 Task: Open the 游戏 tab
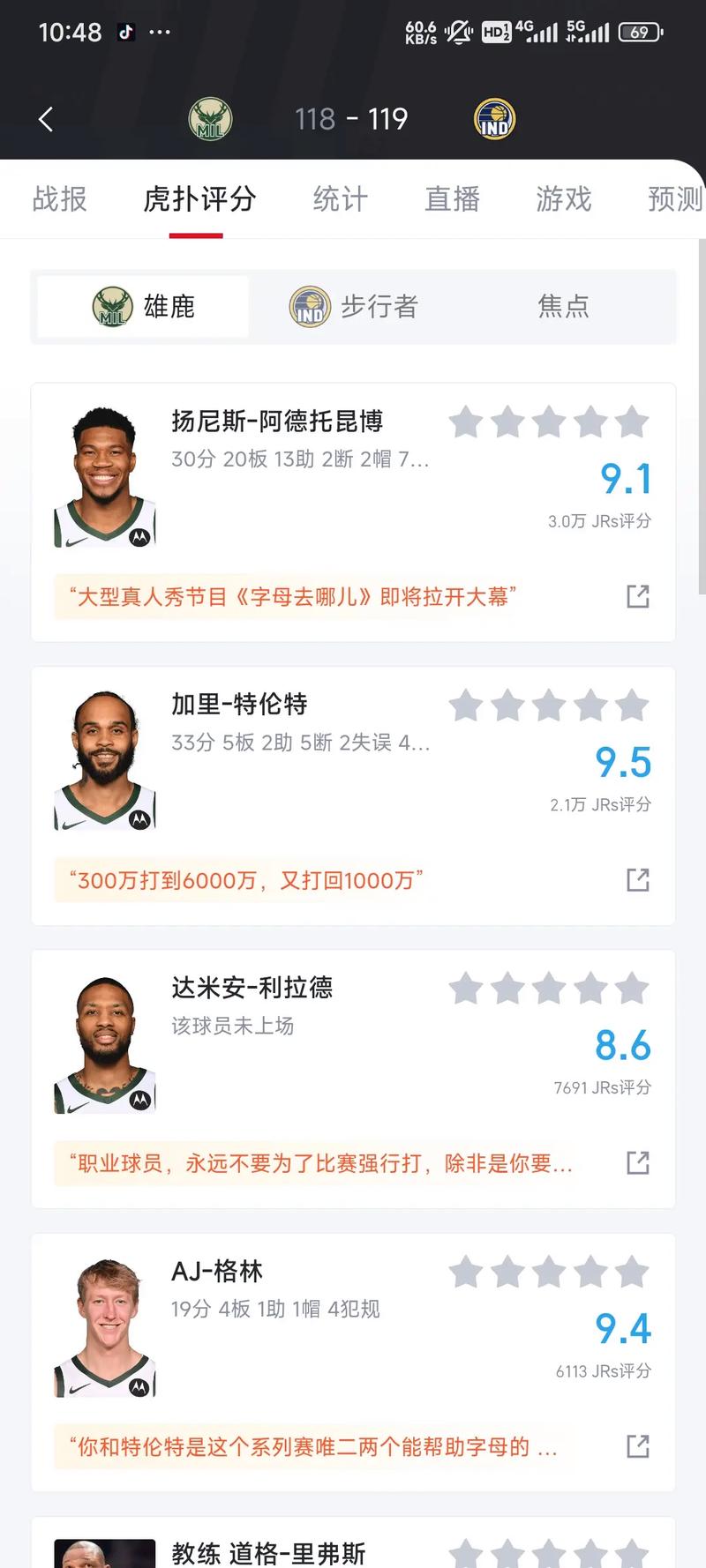click(x=563, y=199)
